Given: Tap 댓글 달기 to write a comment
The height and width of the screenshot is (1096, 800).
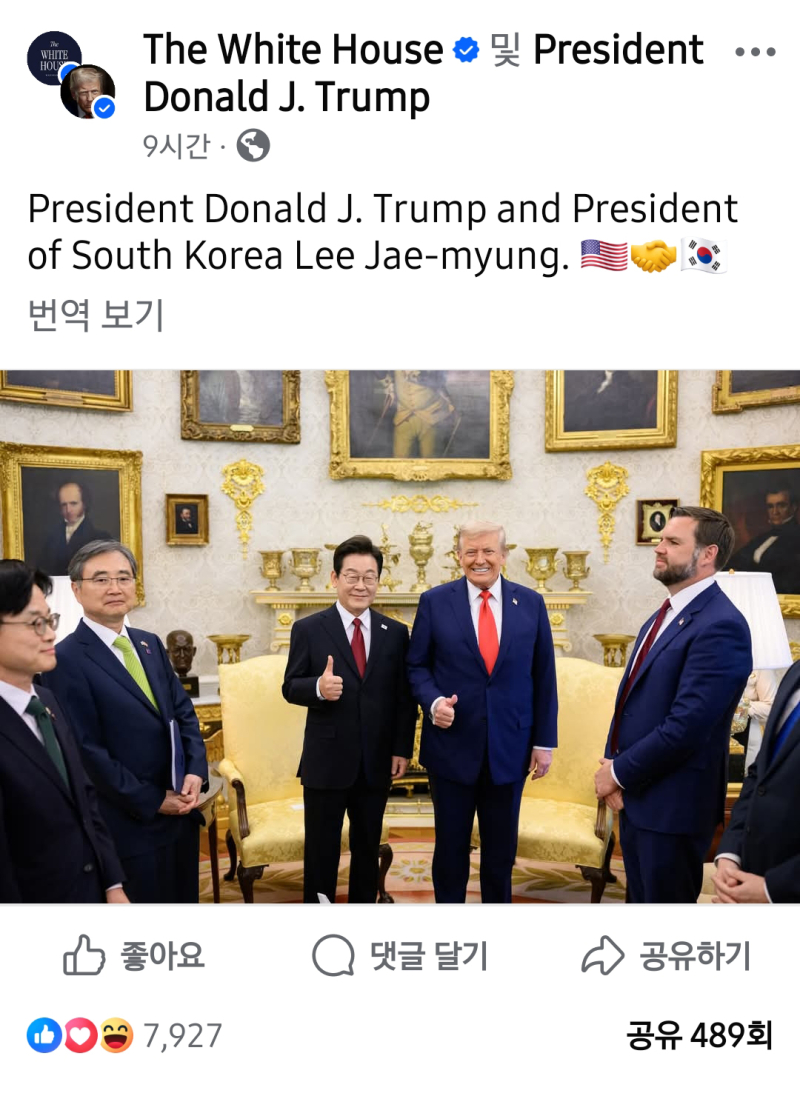Looking at the screenshot, I should [400, 957].
